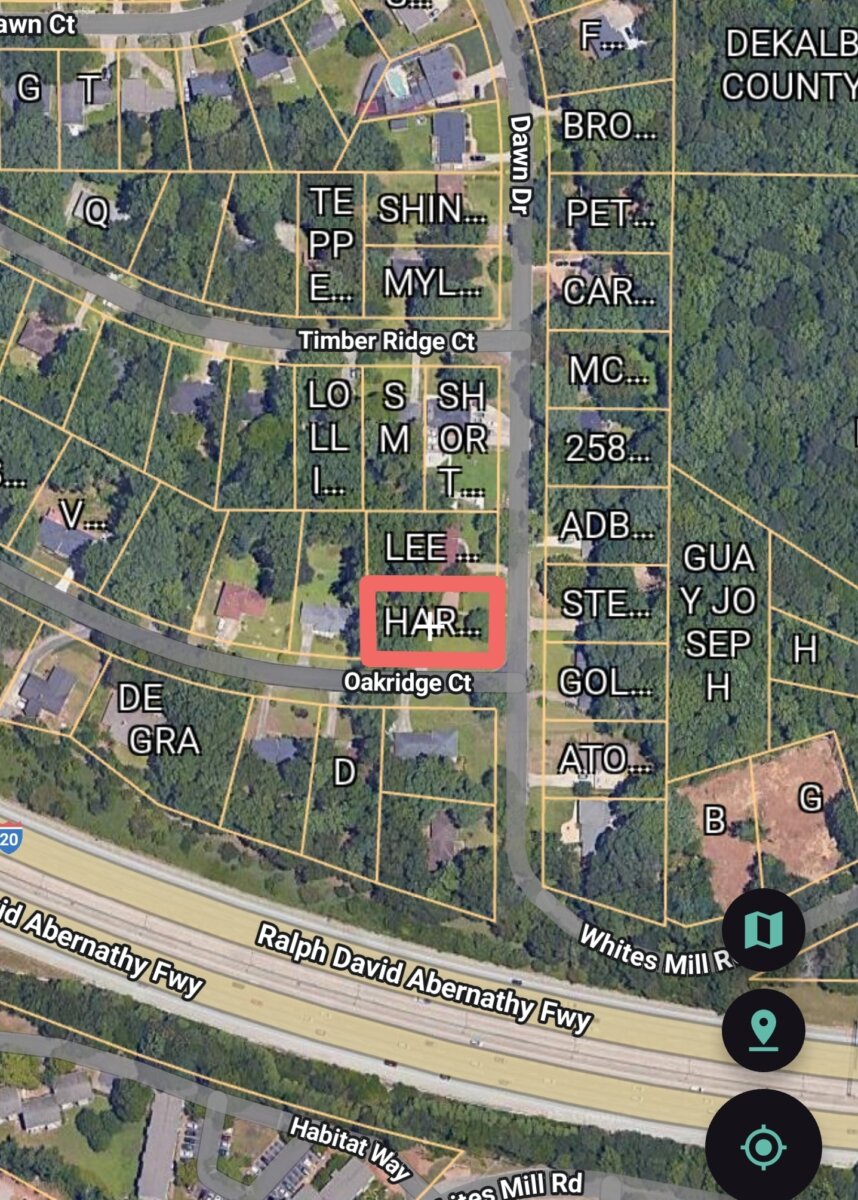Select the SHIN... parcel on Dawn Dr

432,209
